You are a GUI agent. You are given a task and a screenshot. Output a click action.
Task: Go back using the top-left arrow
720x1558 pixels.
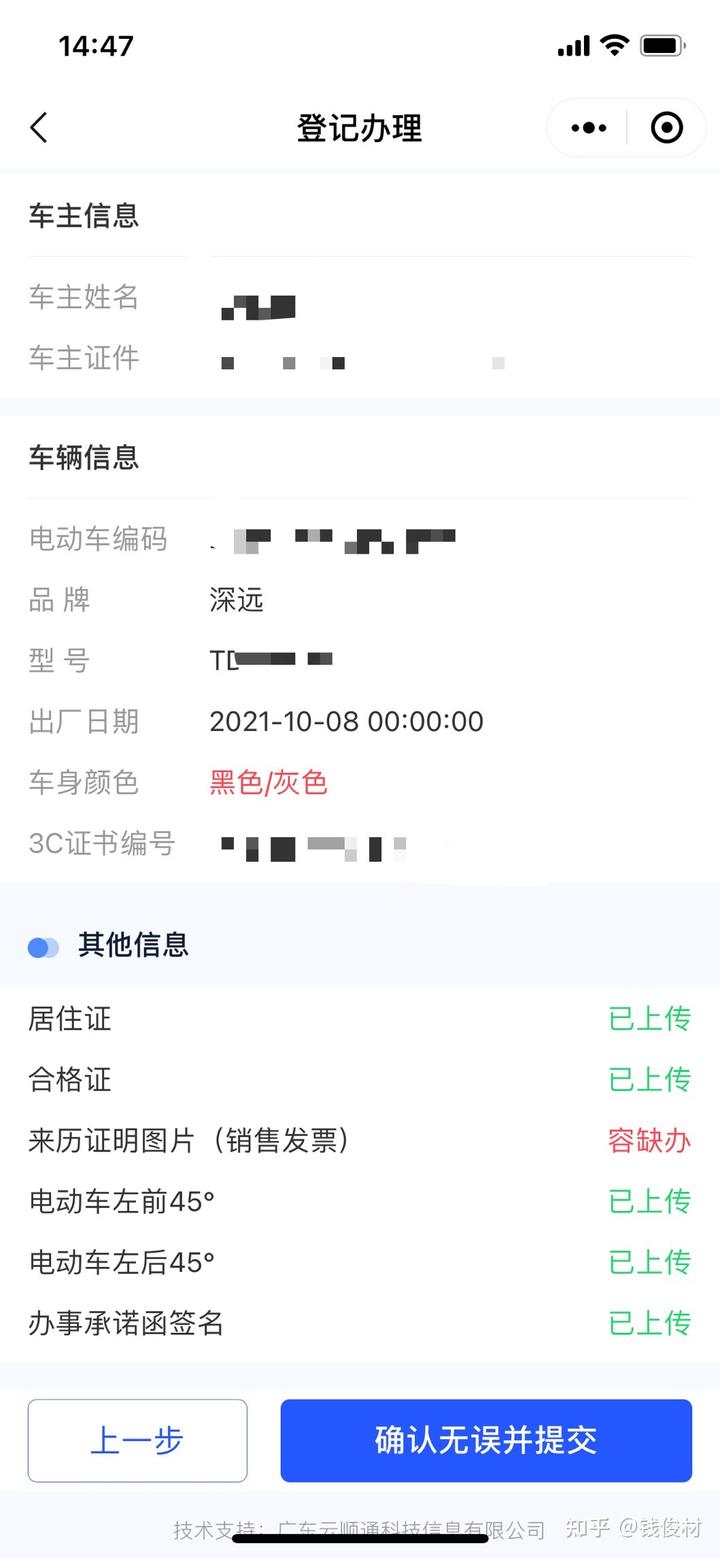point(39,127)
